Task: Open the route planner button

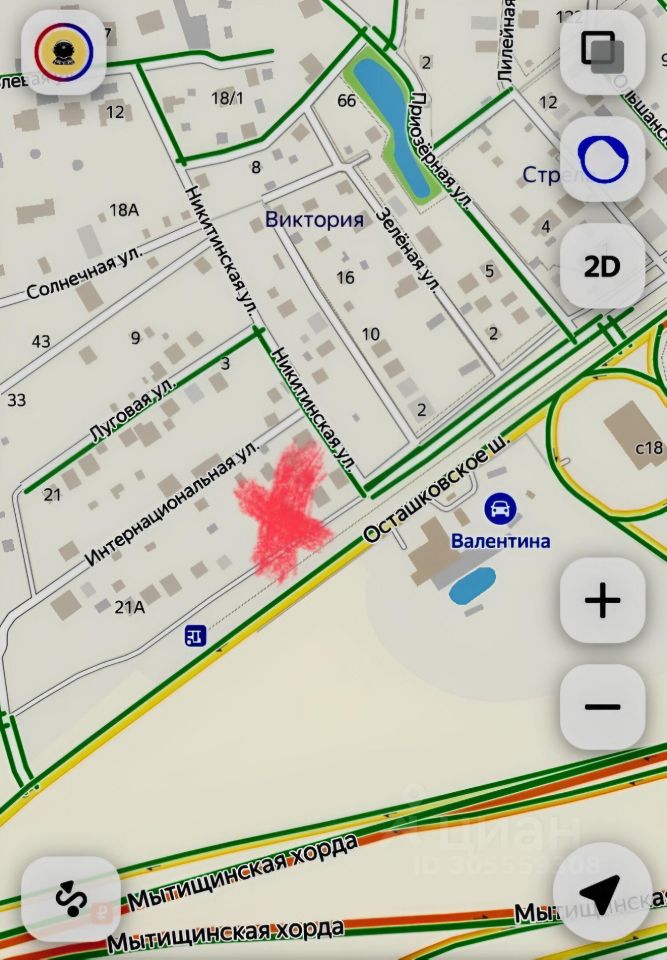Action: click(x=72, y=899)
